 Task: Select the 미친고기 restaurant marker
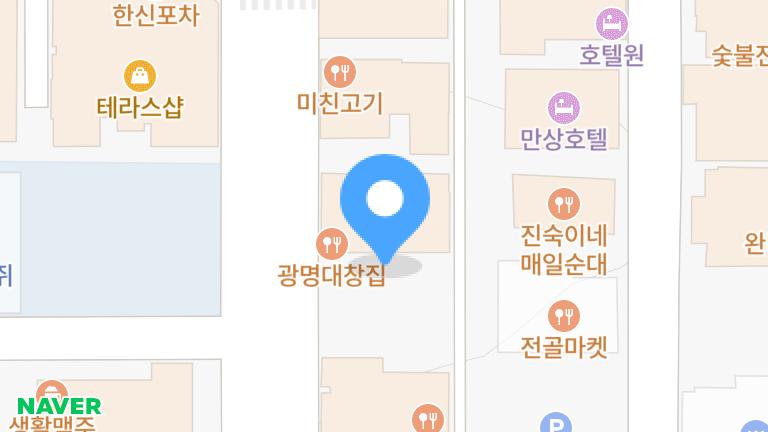pos(340,71)
